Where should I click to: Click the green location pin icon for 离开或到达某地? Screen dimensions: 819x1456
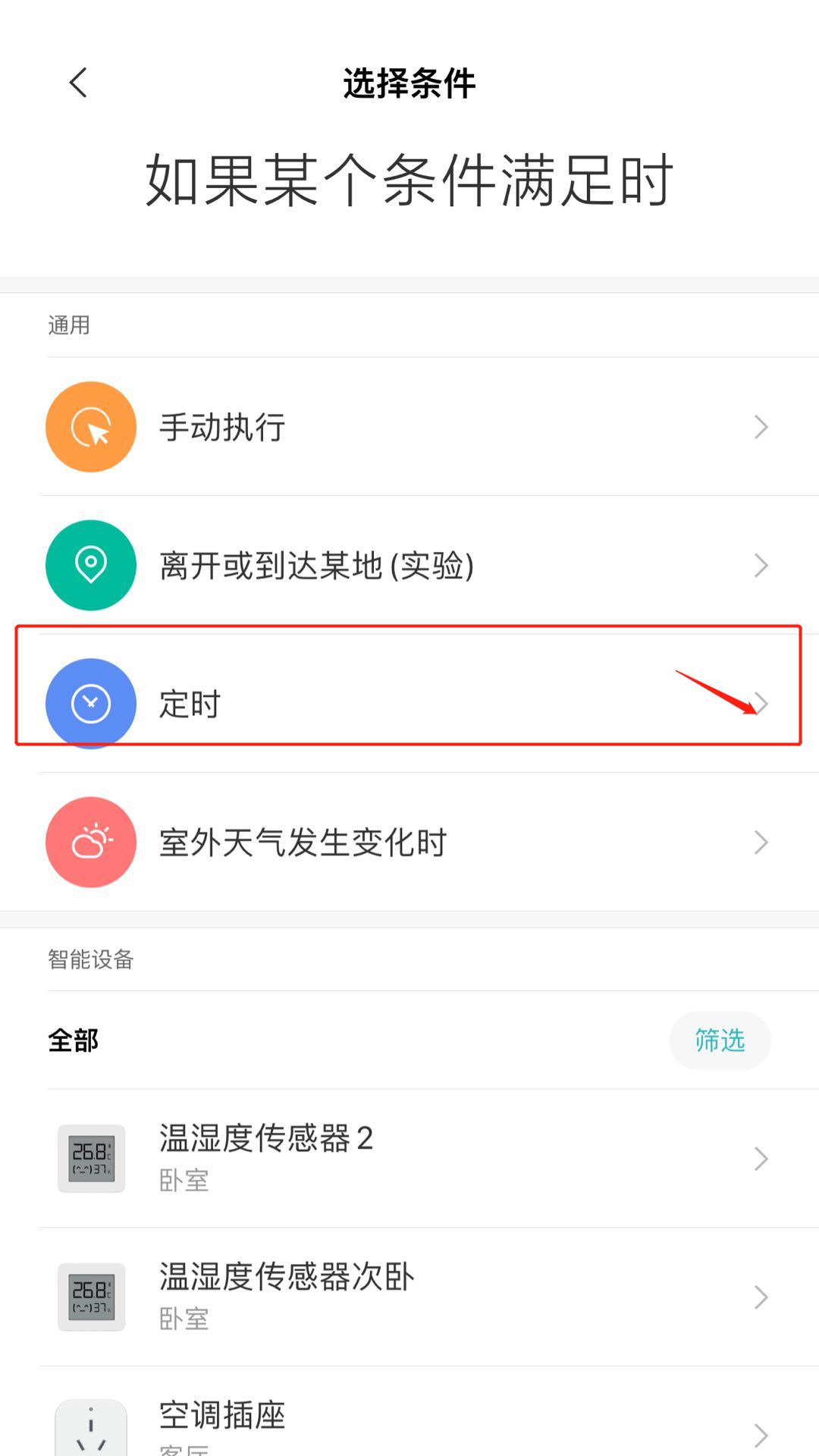click(x=90, y=565)
